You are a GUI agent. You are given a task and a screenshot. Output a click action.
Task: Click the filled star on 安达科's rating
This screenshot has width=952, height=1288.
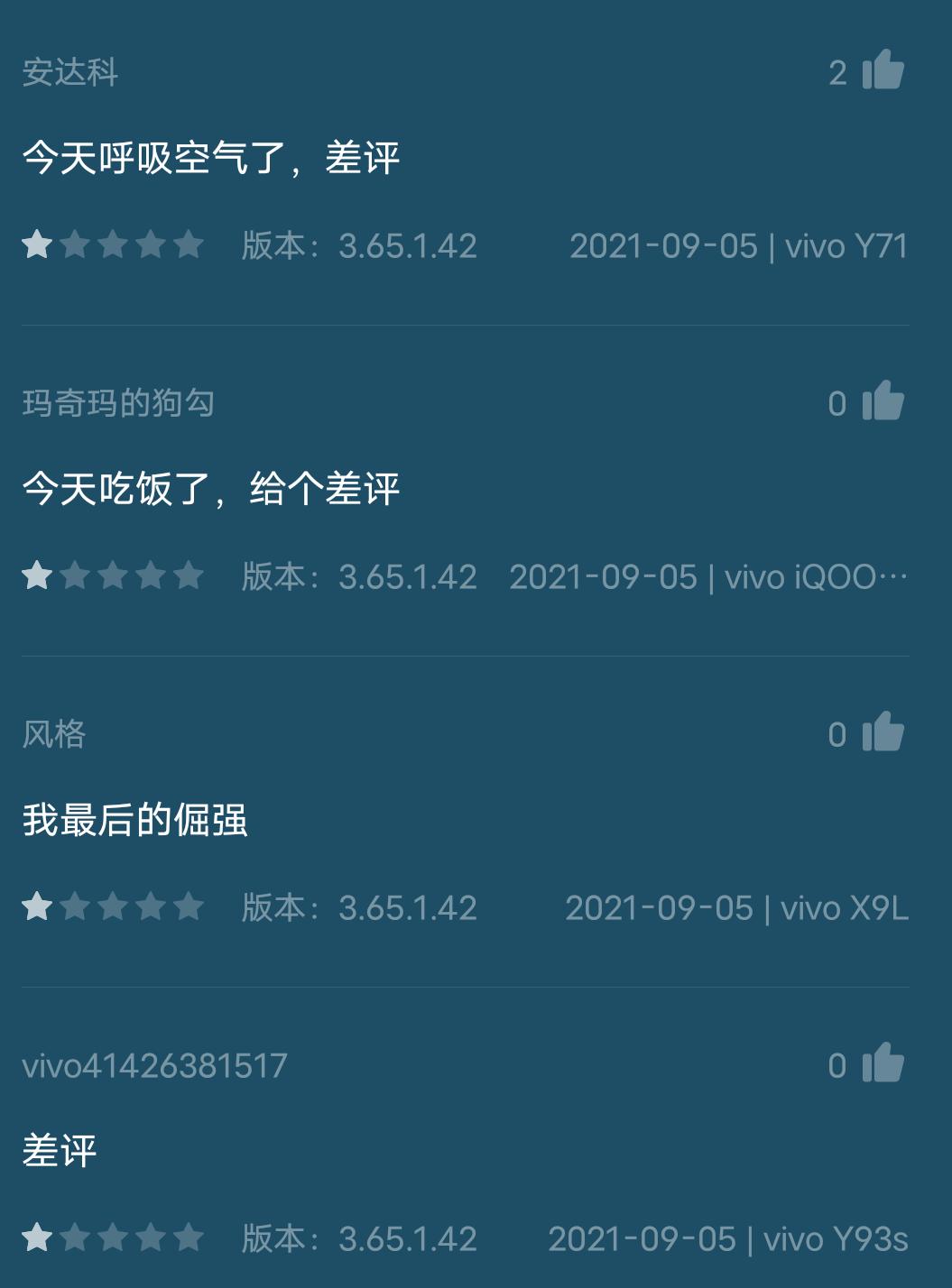coord(37,245)
